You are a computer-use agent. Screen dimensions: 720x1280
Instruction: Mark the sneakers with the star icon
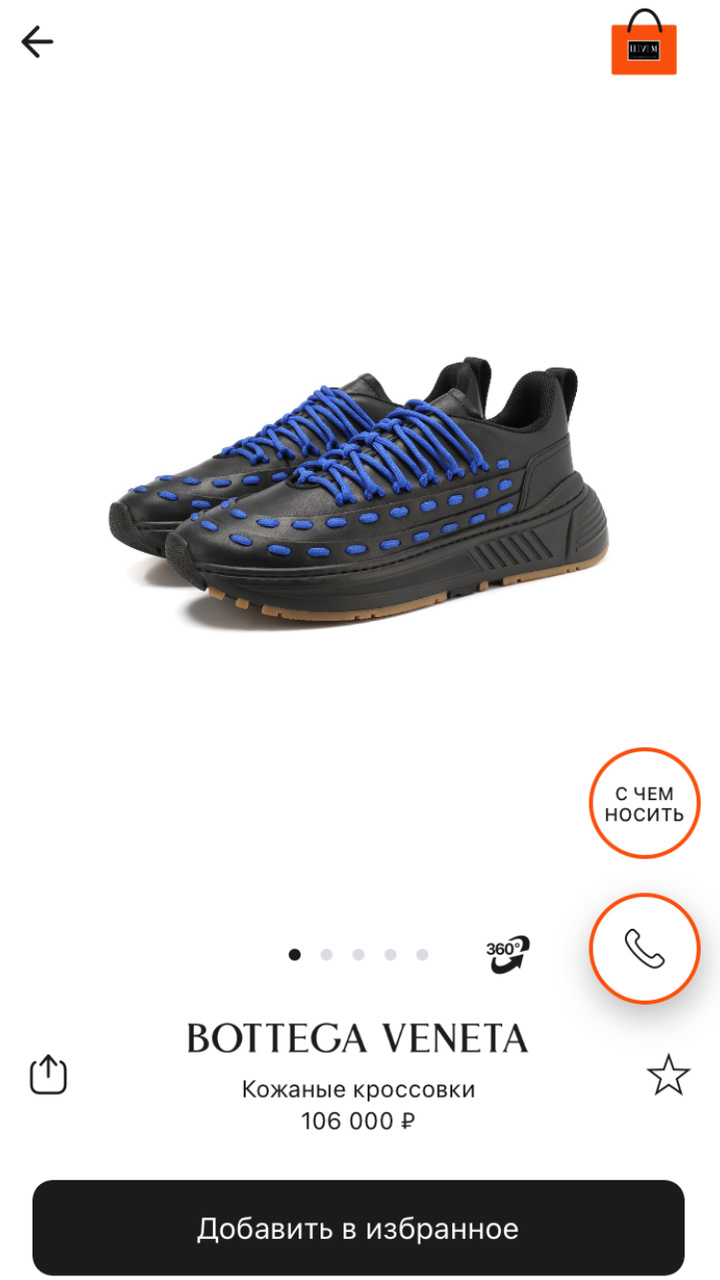[x=668, y=1075]
